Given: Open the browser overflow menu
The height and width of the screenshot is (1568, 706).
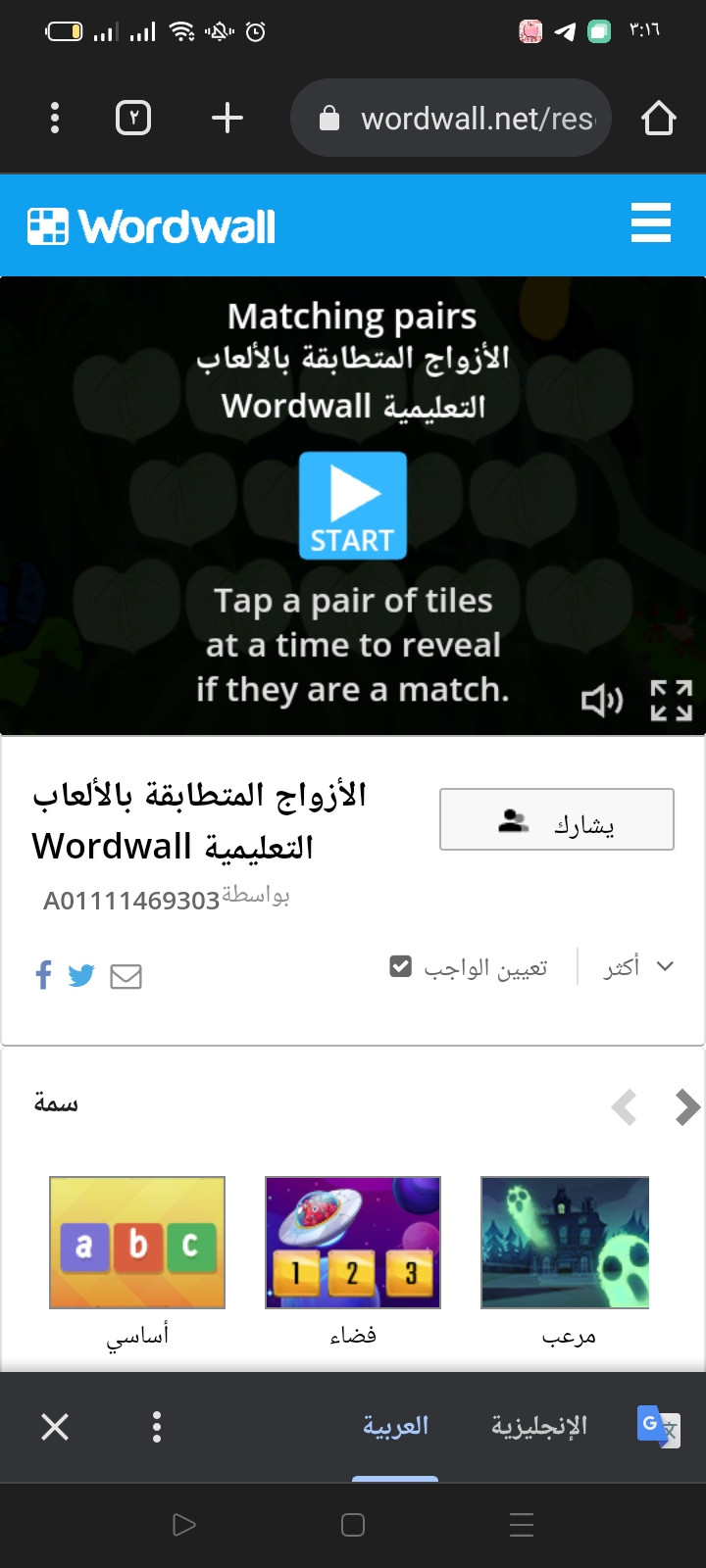Looking at the screenshot, I should [x=55, y=119].
